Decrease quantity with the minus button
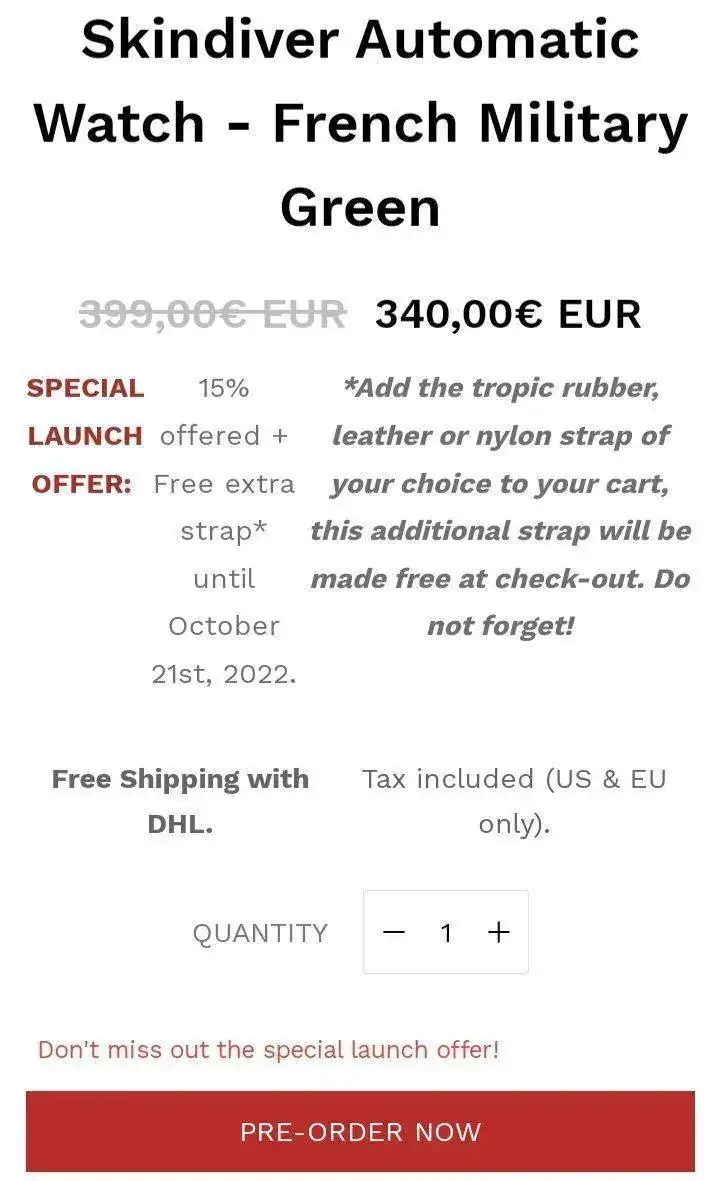 click(394, 932)
